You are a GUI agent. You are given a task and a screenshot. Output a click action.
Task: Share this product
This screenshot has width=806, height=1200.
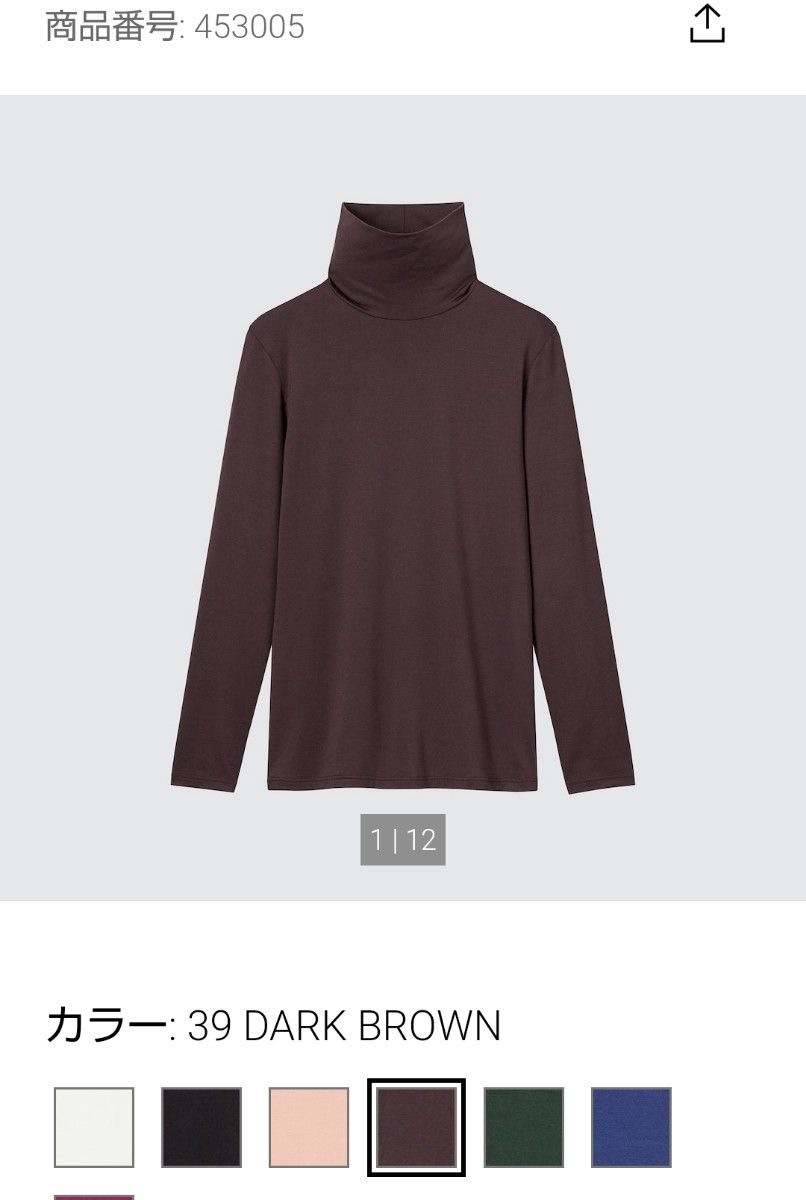[x=707, y=24]
